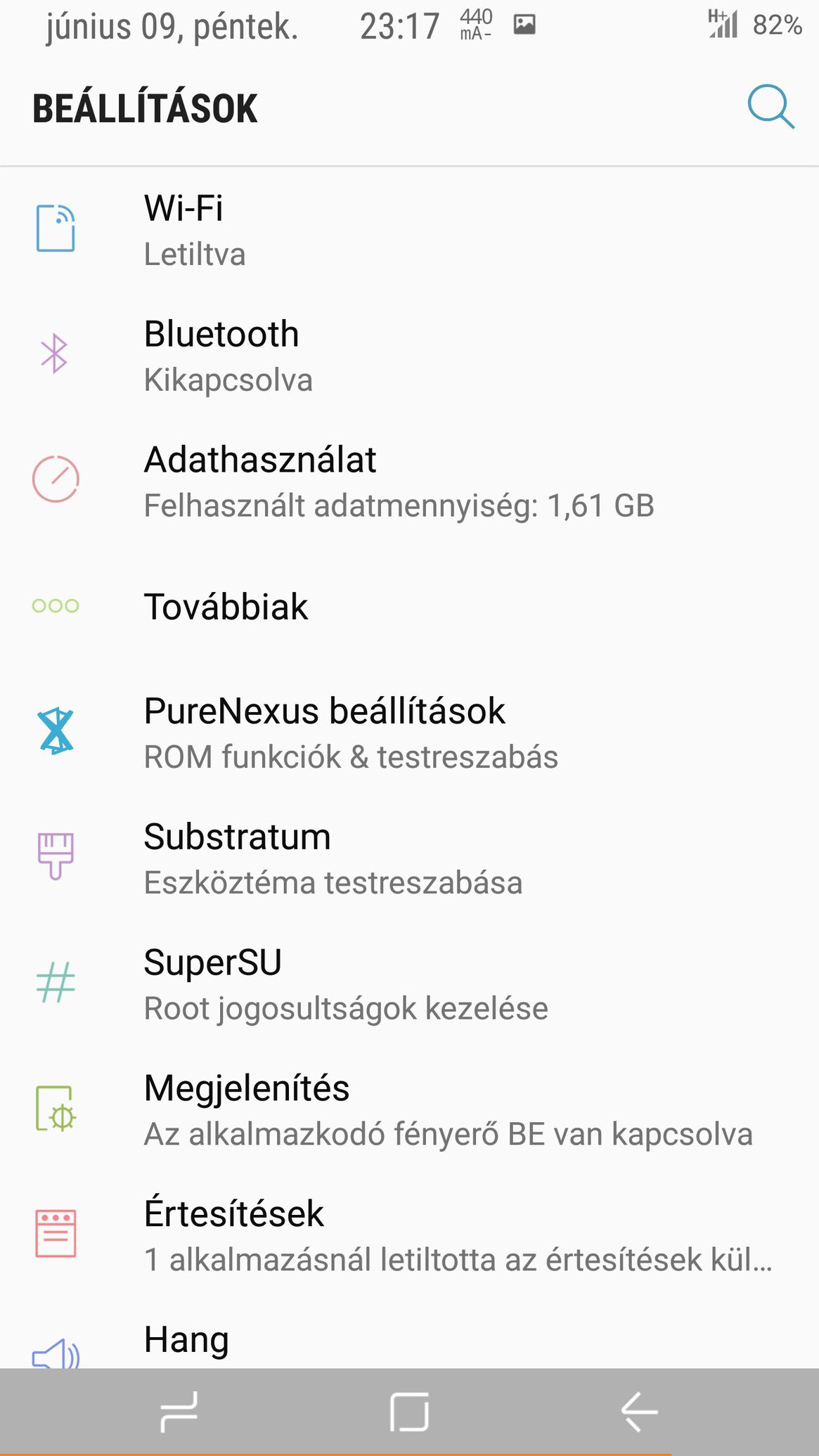Open the Bluetooth settings row

(409, 355)
